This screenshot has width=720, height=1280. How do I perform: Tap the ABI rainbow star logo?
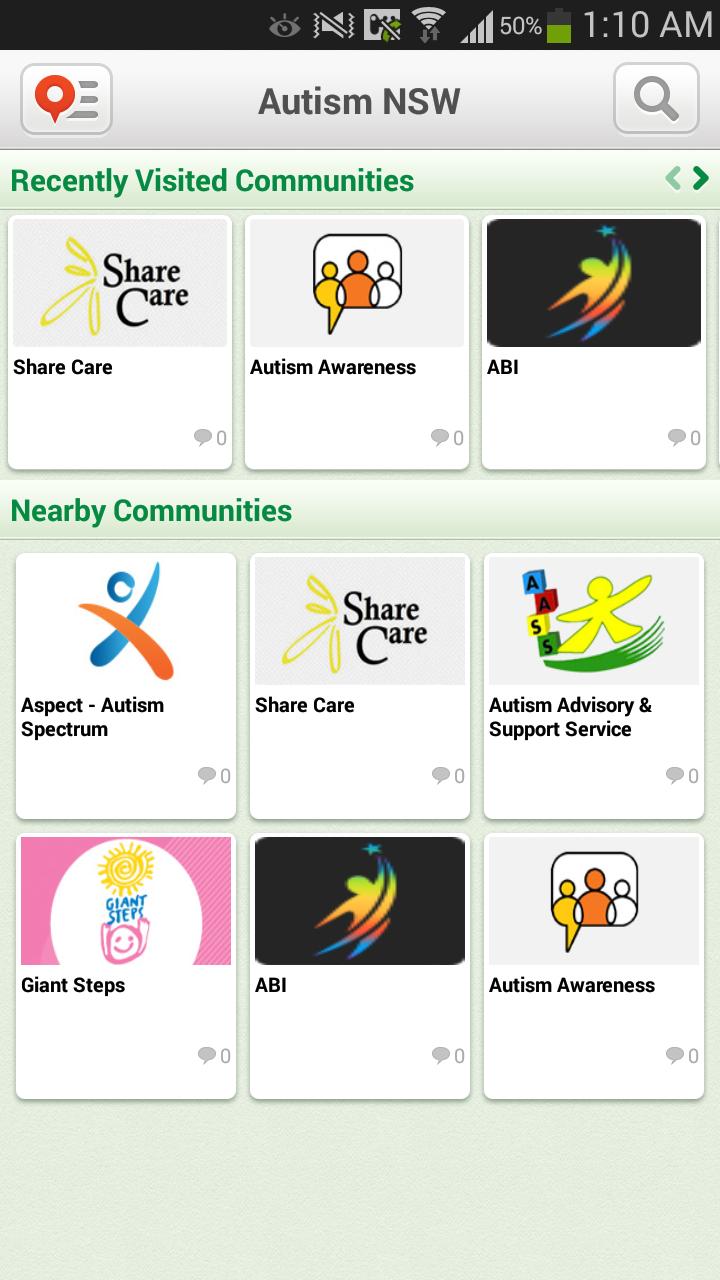pos(593,282)
